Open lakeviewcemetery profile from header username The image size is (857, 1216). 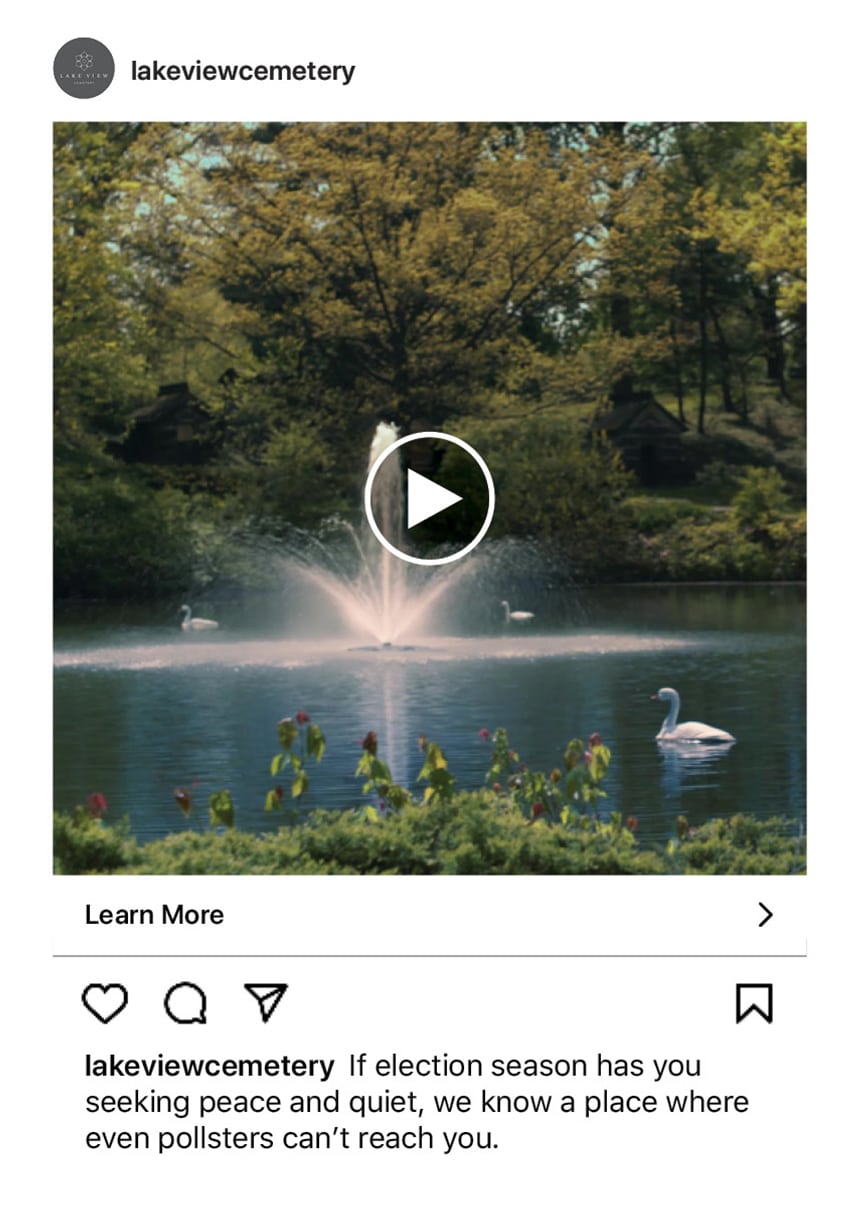coord(243,71)
